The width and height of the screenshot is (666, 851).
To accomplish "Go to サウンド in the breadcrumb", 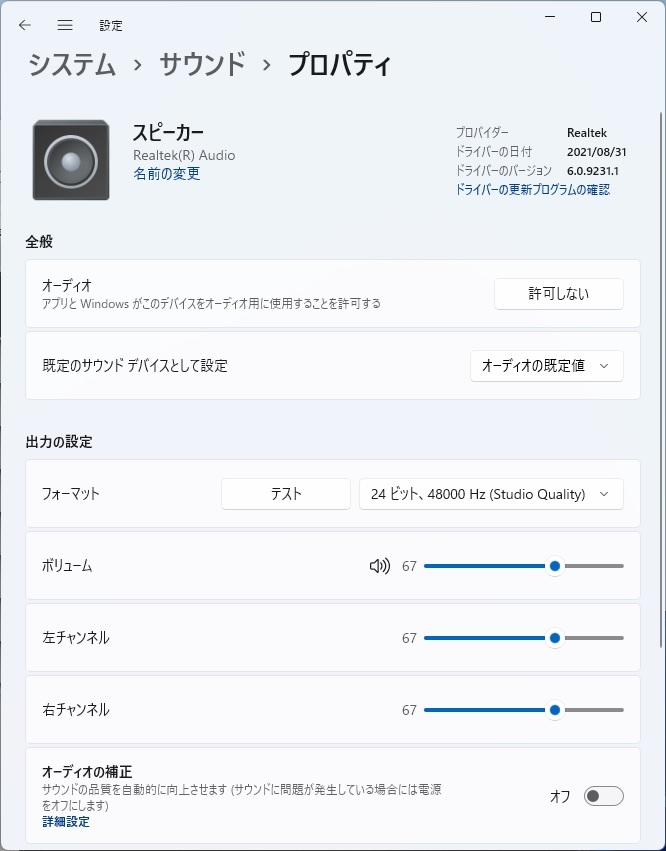I will [x=202, y=65].
